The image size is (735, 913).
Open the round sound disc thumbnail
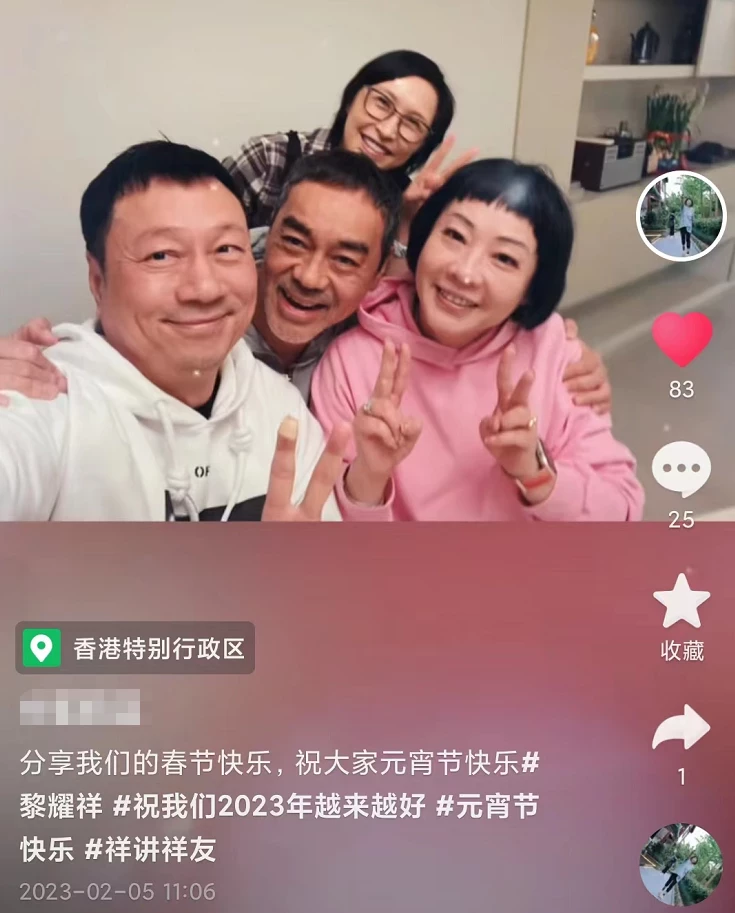coord(681,864)
